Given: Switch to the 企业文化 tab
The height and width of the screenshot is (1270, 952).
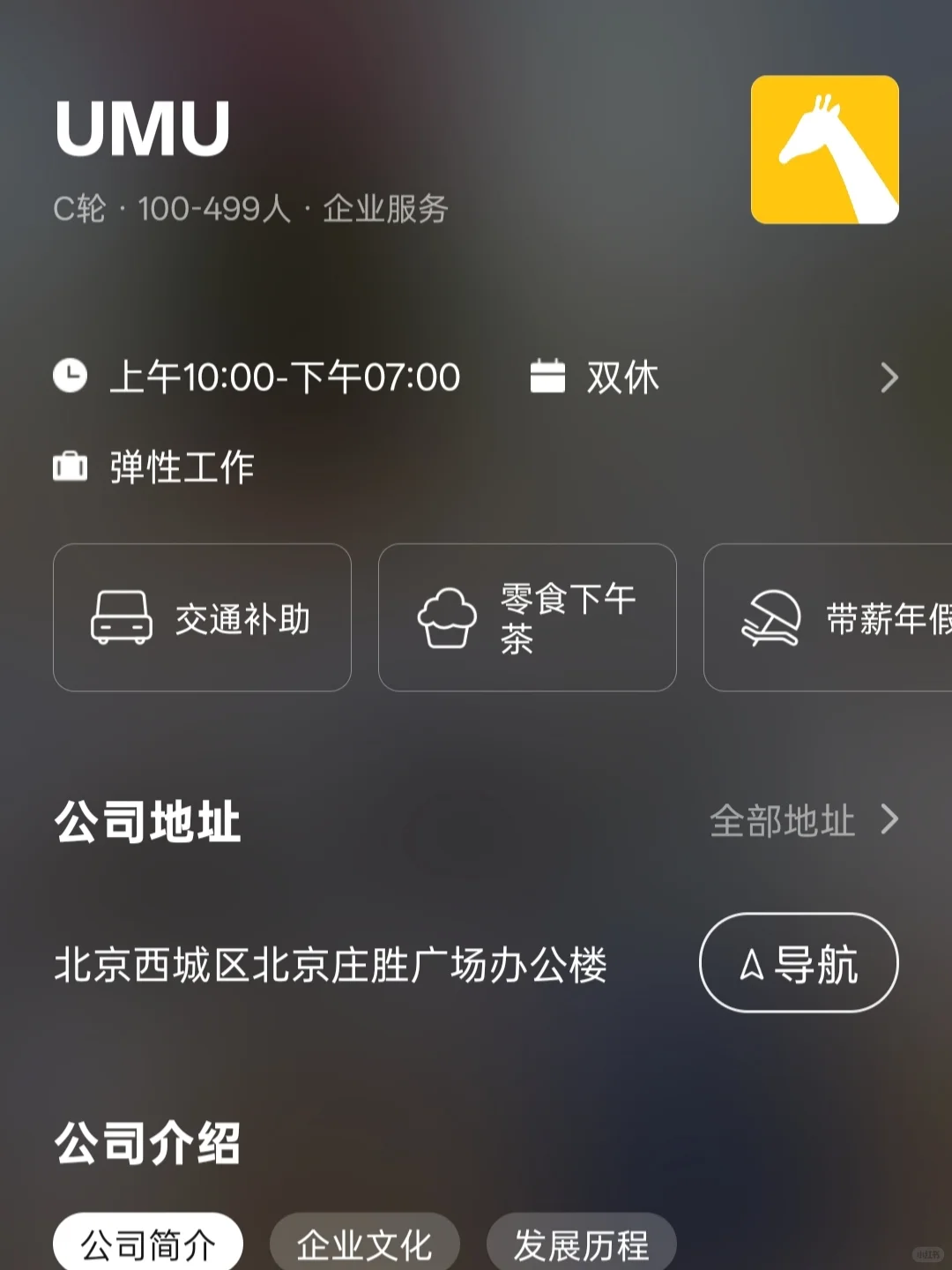Looking at the screenshot, I should point(365,1244).
